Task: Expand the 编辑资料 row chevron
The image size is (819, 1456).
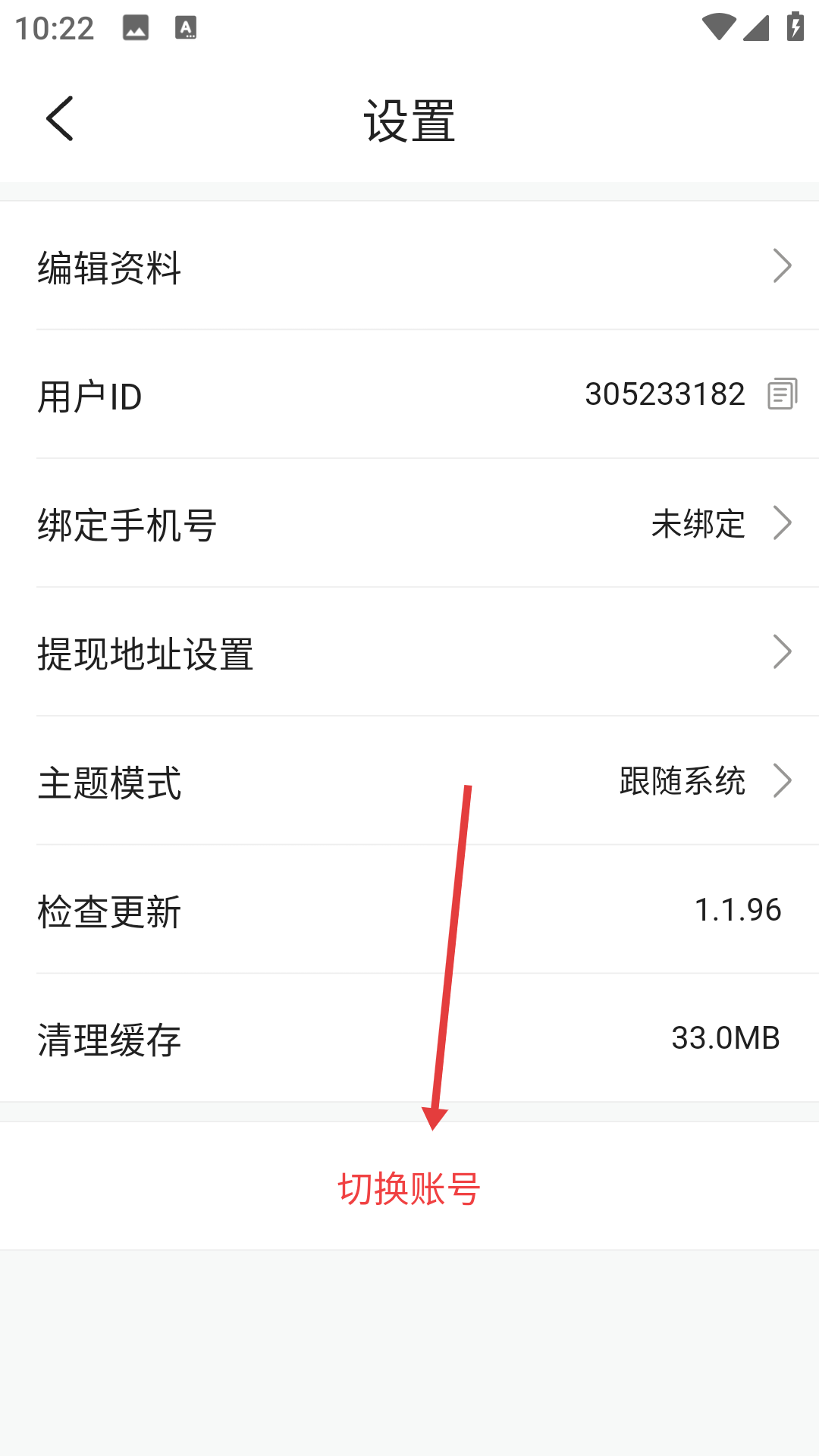Action: coord(783,266)
